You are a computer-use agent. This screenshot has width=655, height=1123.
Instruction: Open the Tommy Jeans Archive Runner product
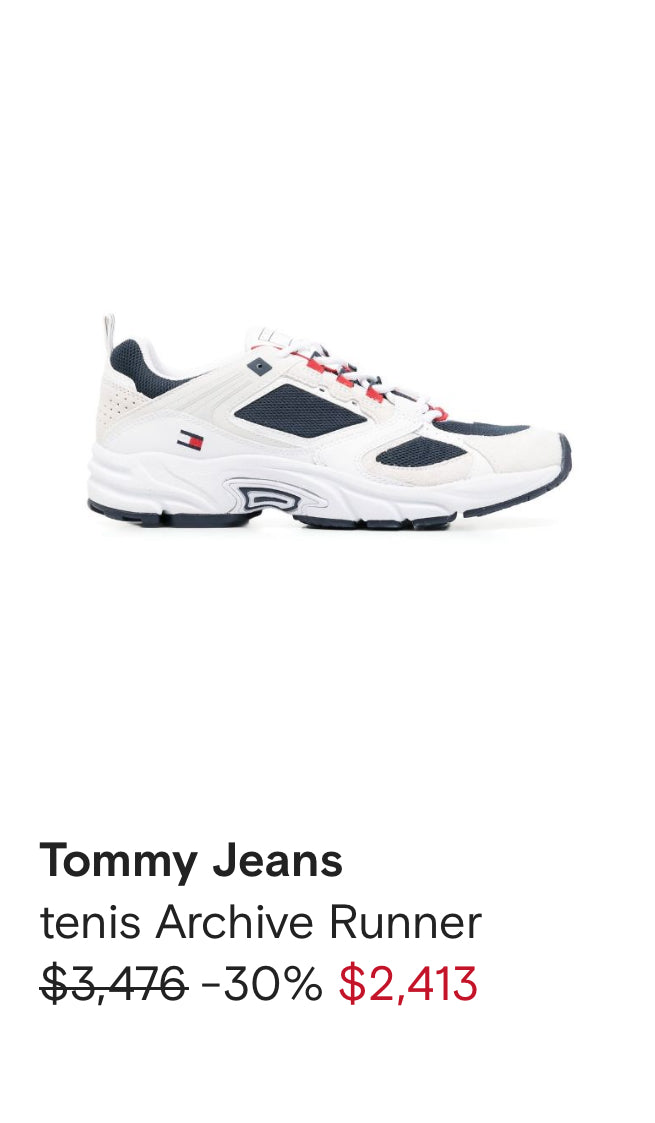(328, 424)
